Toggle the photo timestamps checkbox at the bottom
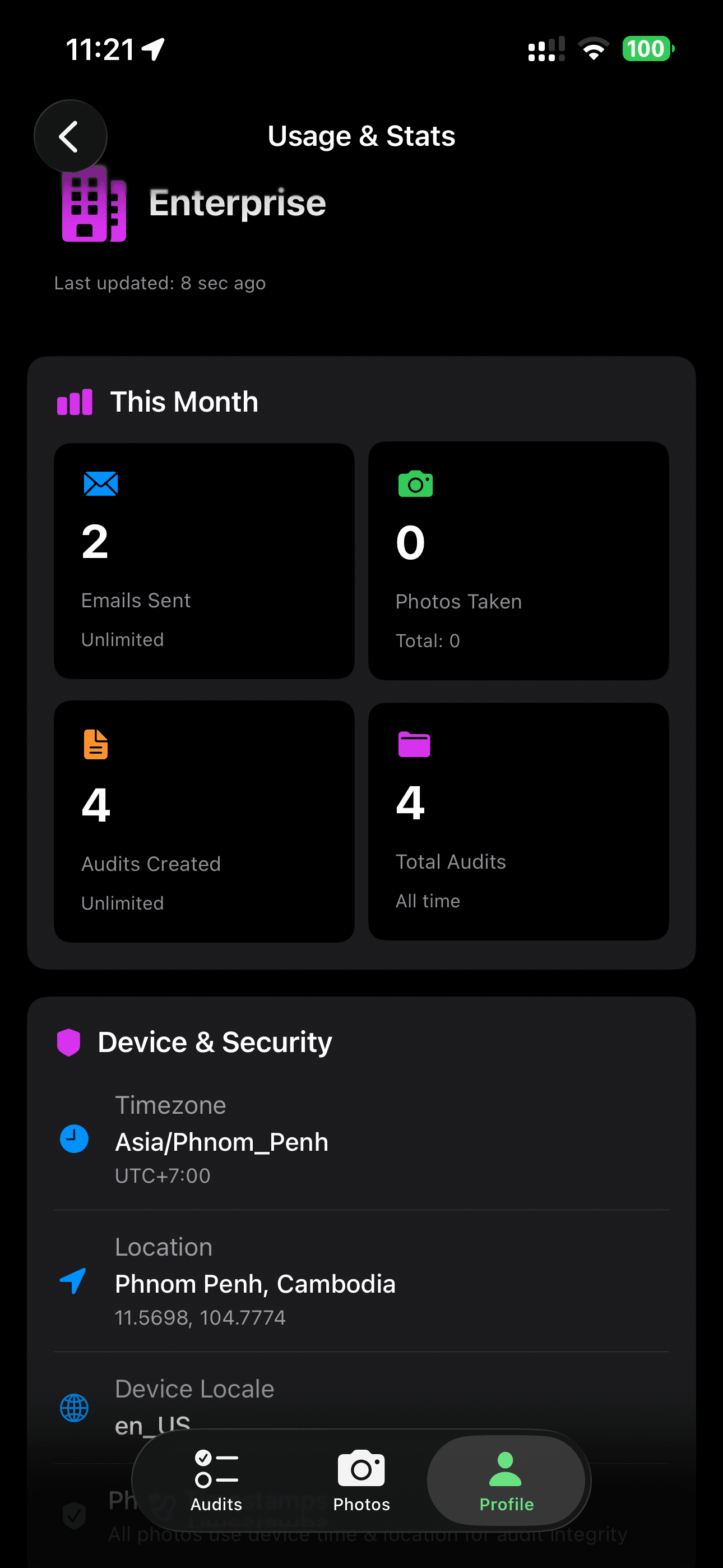Screen dimensions: 723x1568 73,1516
